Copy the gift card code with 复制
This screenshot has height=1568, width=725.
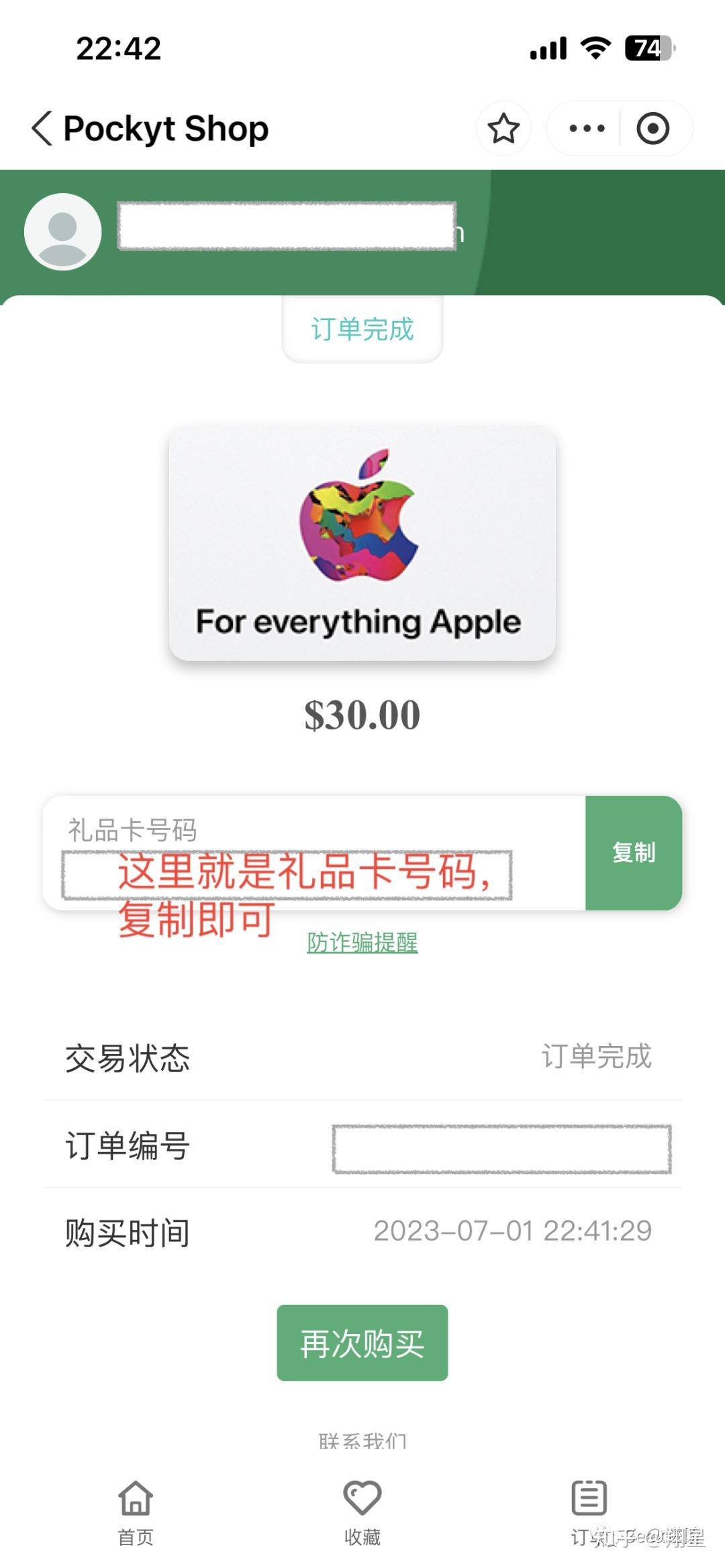pyautogui.click(x=634, y=853)
